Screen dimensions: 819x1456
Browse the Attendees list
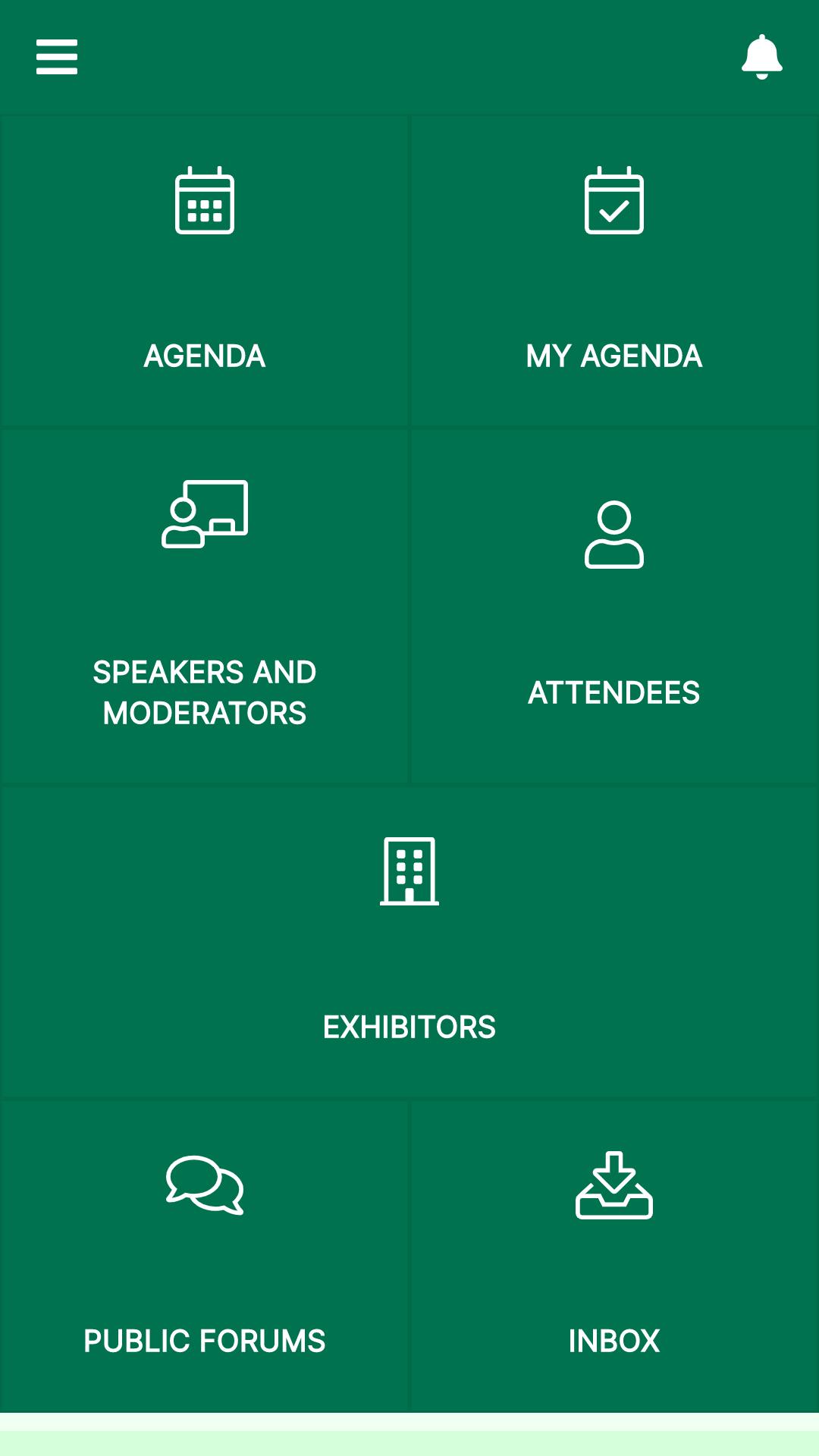[614, 607]
